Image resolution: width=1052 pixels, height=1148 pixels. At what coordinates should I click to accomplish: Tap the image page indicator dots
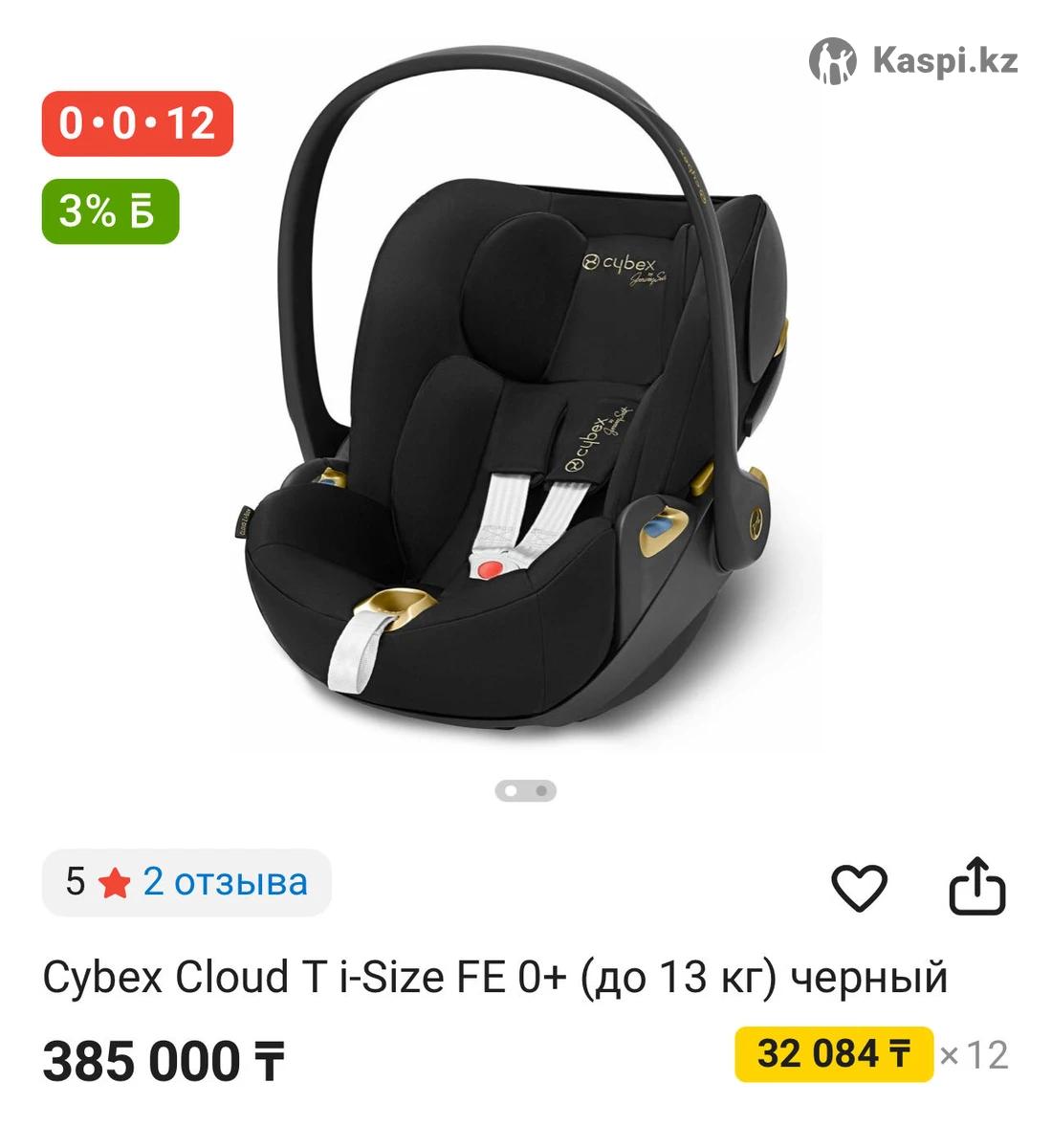click(525, 791)
